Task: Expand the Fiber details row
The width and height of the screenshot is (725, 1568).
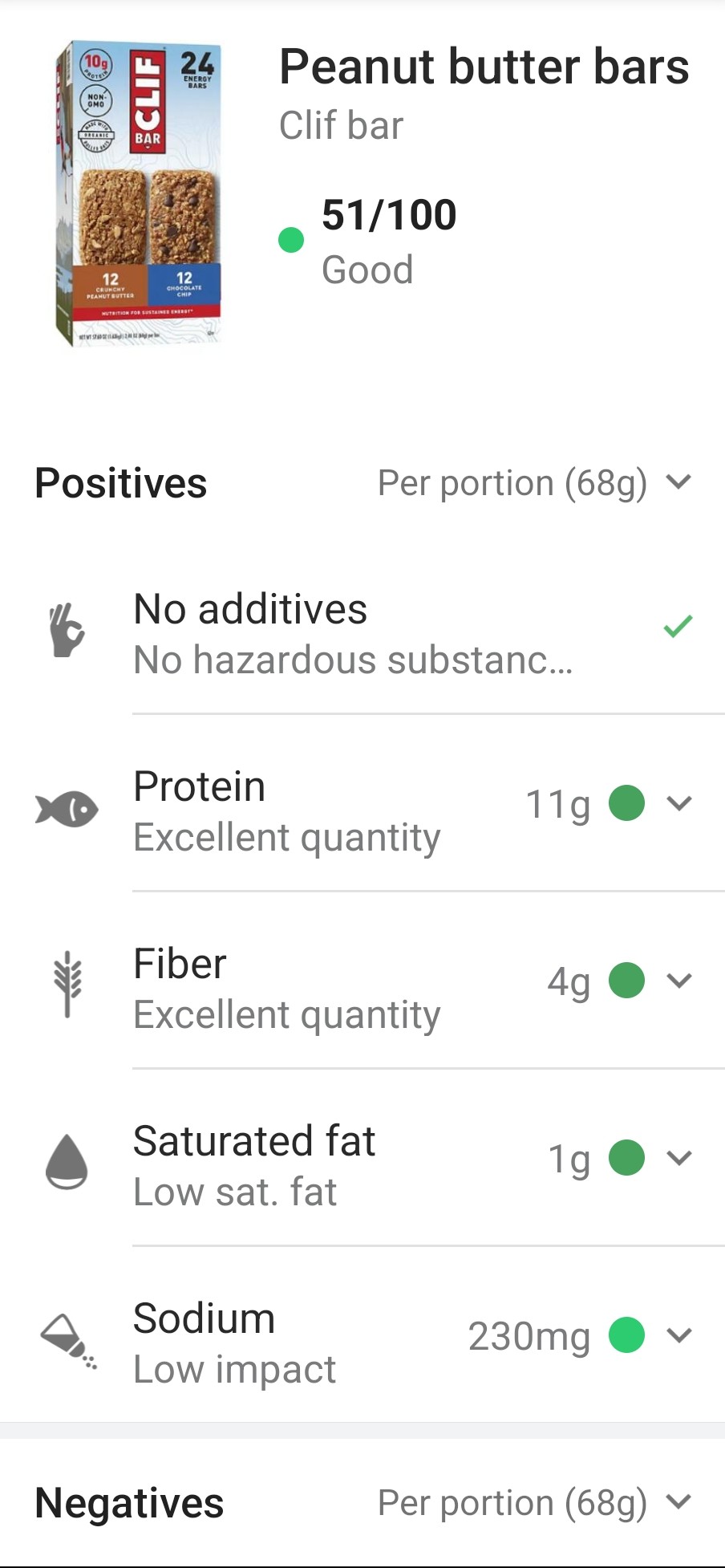Action: point(678,981)
